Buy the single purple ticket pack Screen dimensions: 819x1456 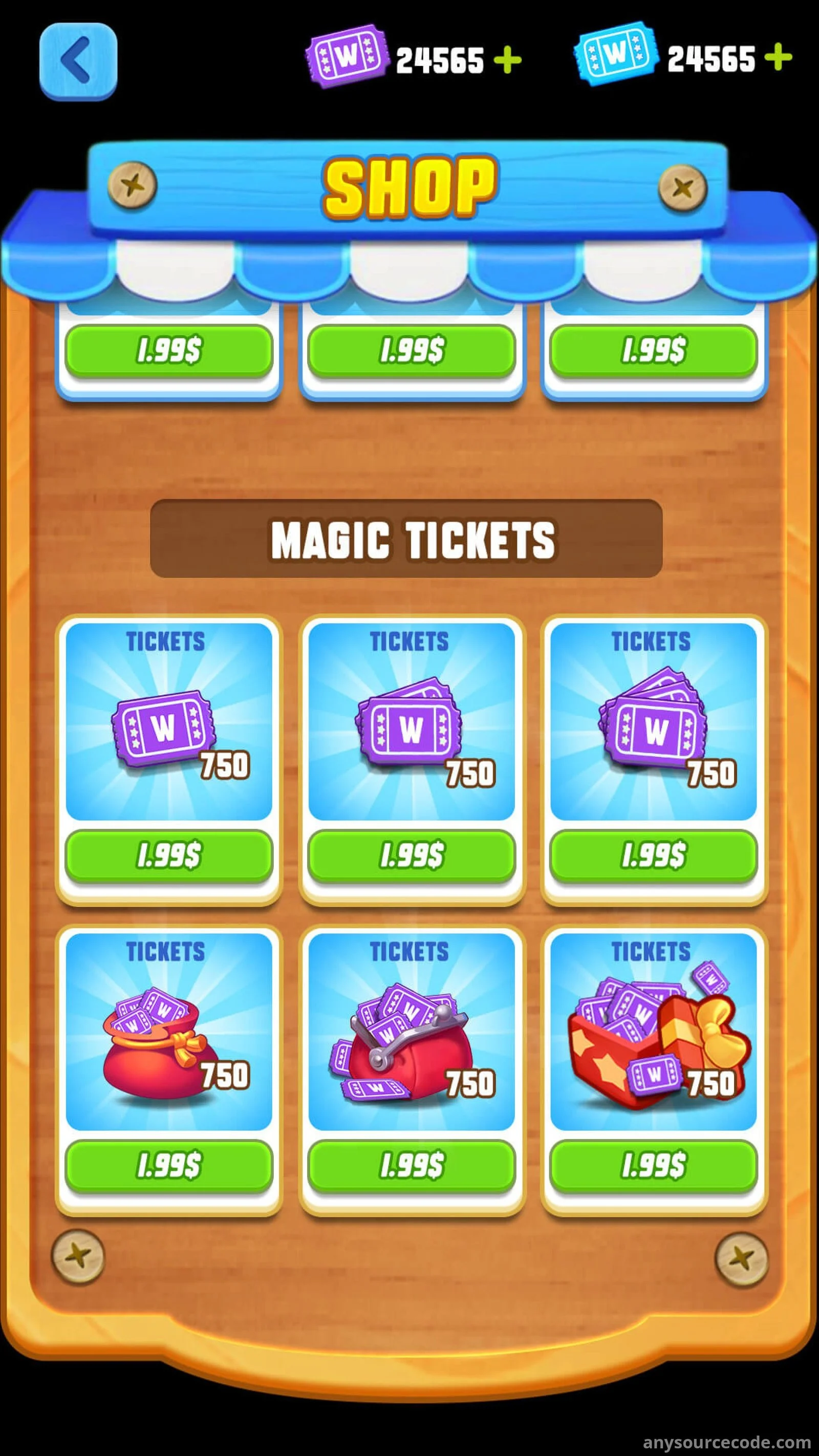coord(169,854)
